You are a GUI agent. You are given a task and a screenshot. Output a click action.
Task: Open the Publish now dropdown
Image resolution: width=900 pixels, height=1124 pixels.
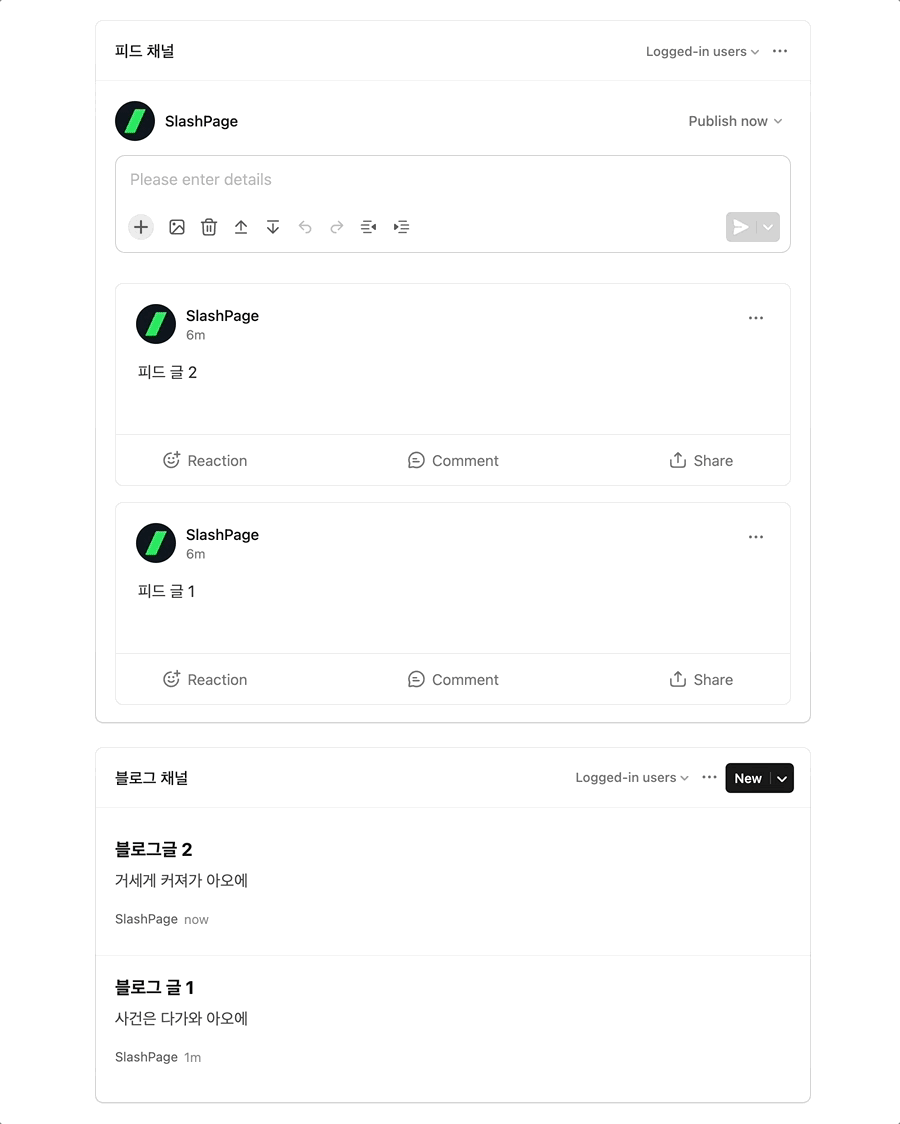pos(735,121)
